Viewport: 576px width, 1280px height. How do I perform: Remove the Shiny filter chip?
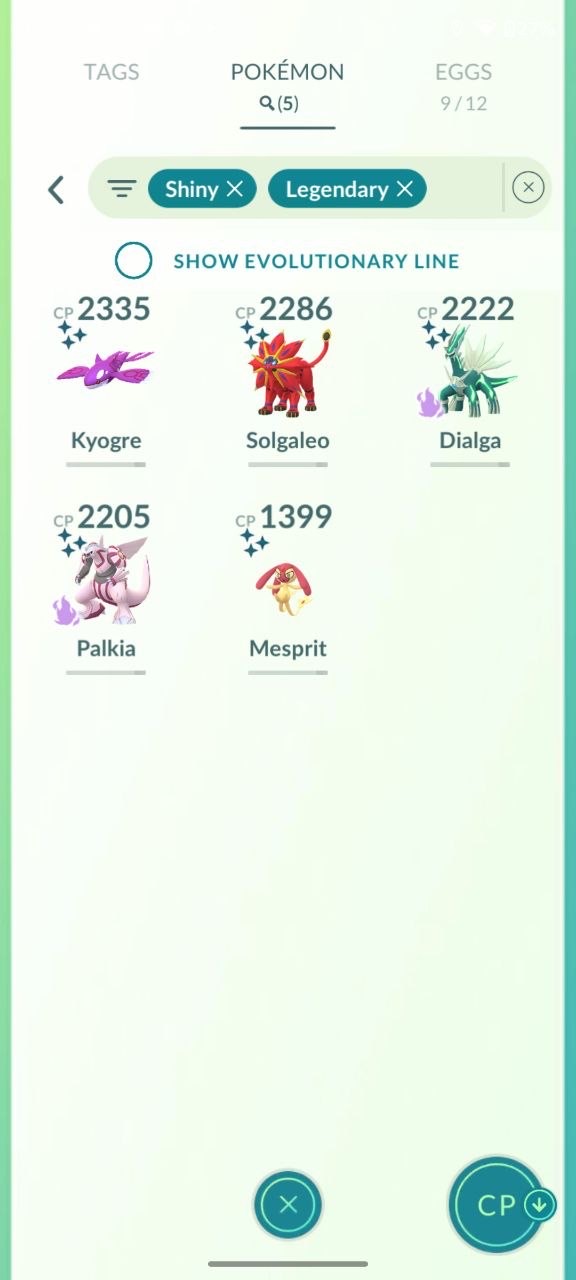tap(234, 189)
